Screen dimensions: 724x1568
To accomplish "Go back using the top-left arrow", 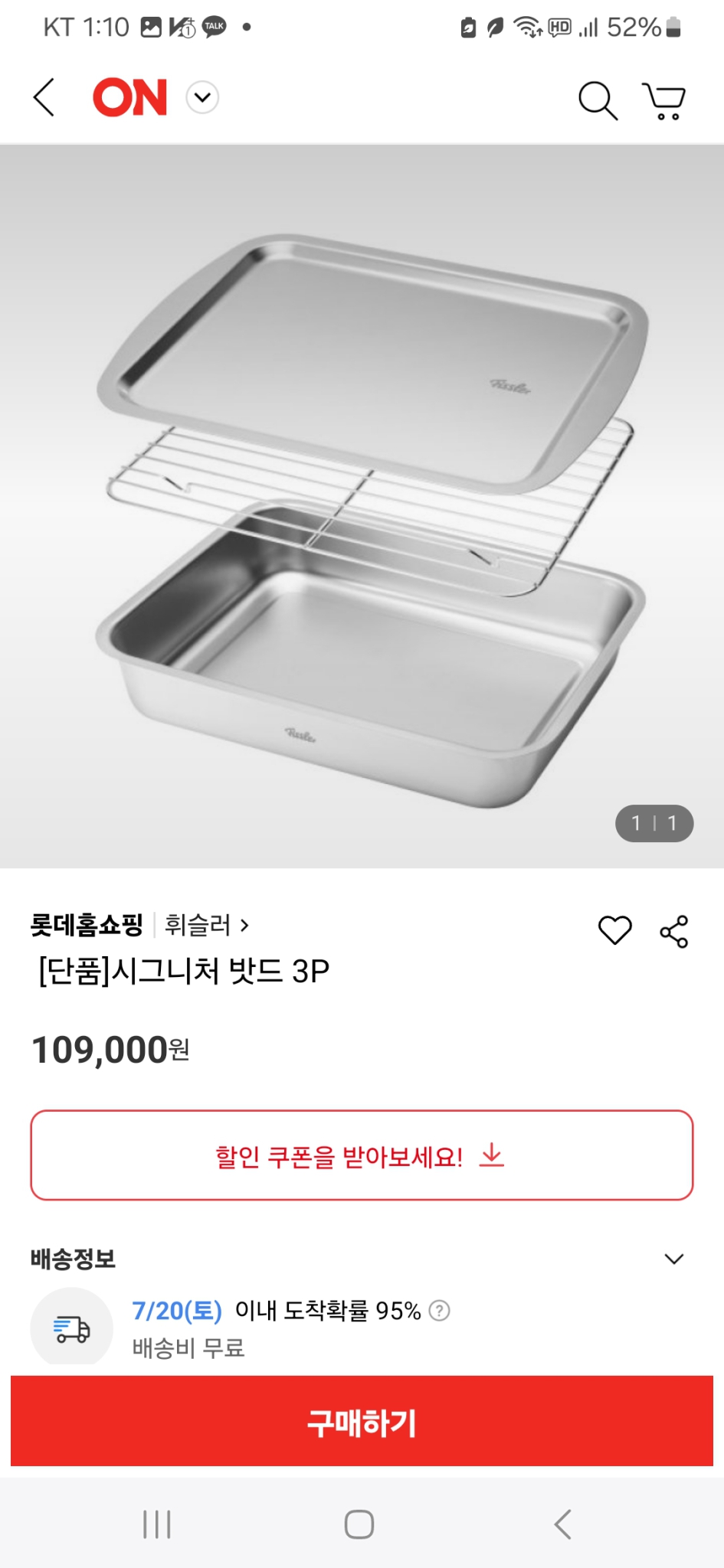I will pos(44,99).
